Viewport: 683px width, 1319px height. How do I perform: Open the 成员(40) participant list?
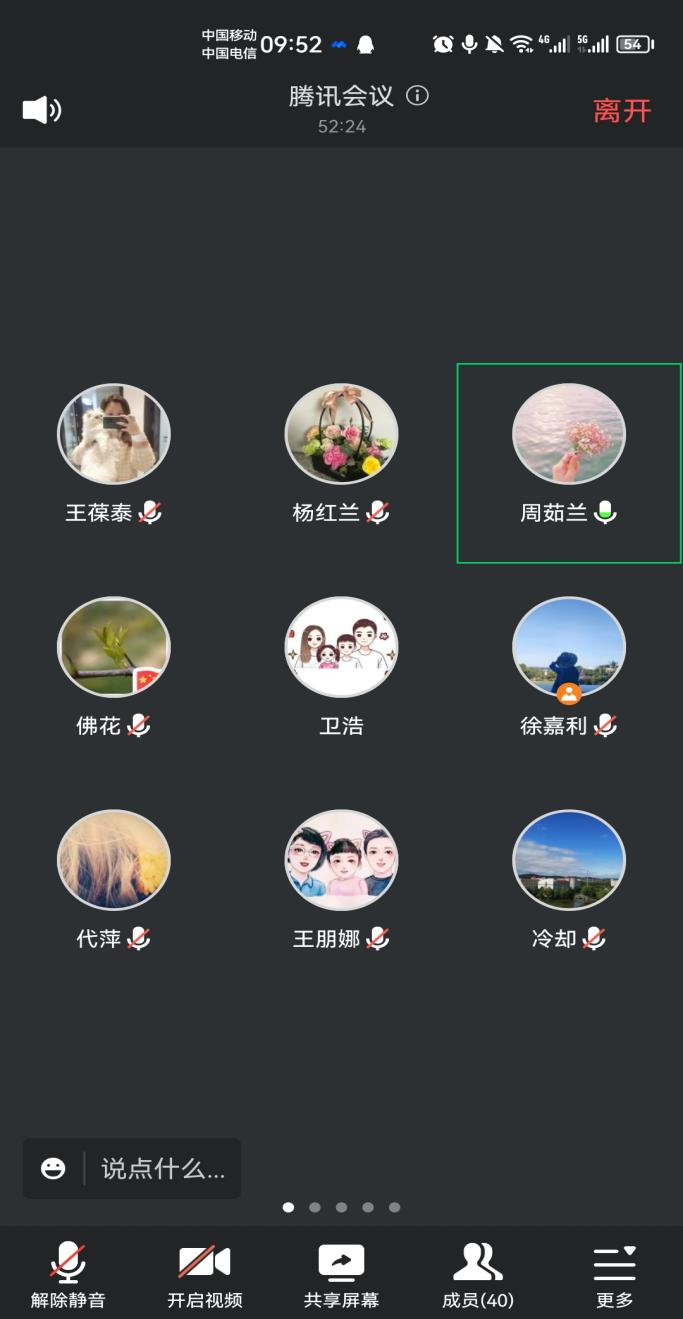pyautogui.click(x=478, y=1274)
